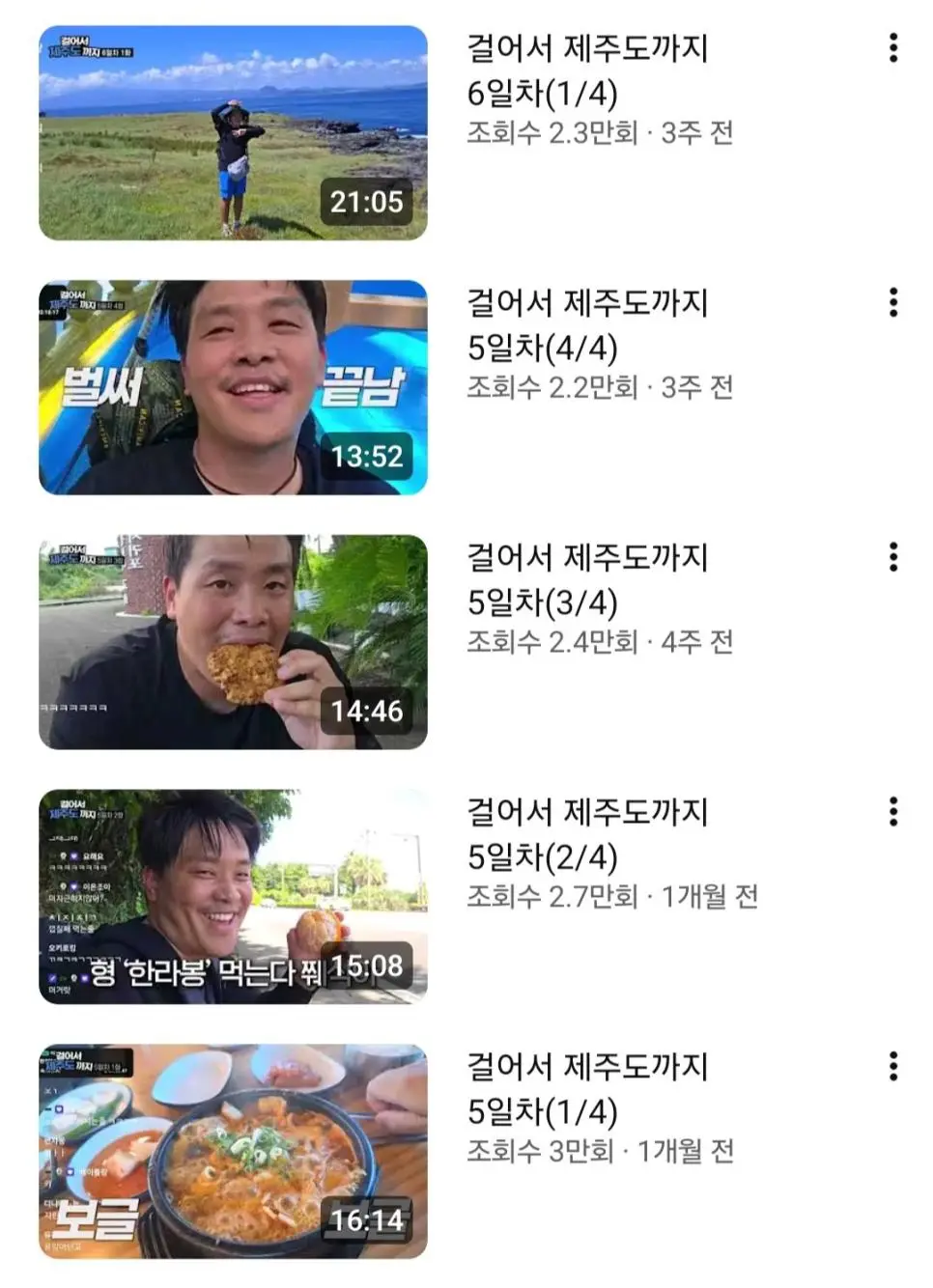Open the 21:05 video thumbnail for 6일차(1/4)
Viewport: 933px width, 1288px height.
click(233, 133)
